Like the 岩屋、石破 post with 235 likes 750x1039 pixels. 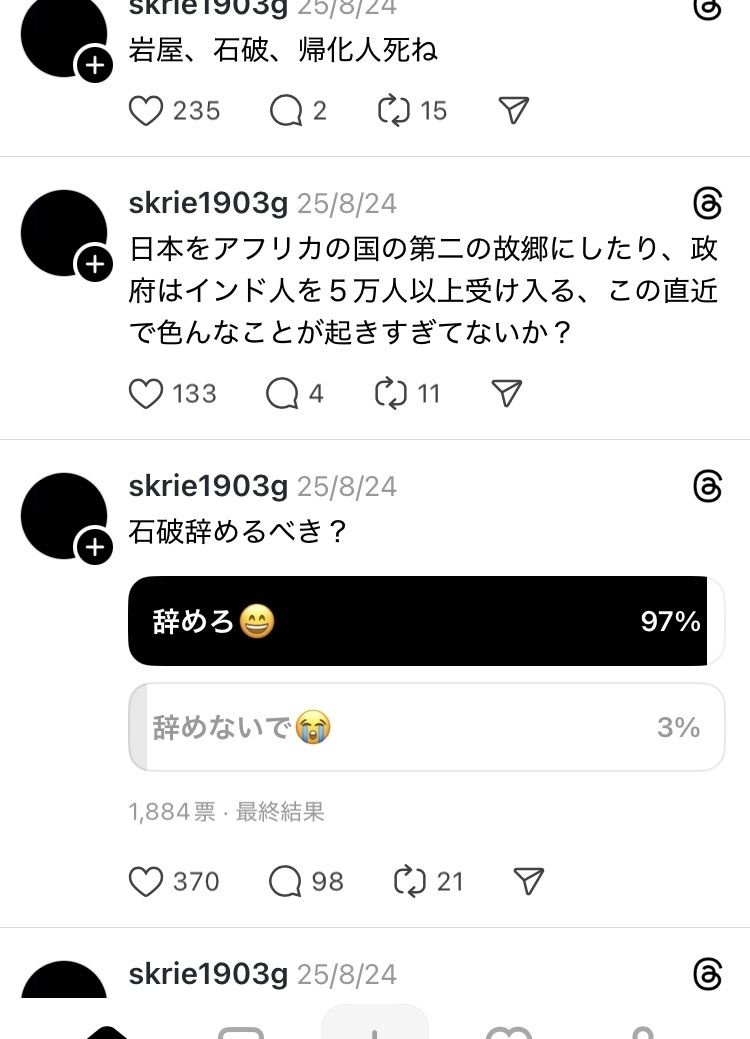[146, 110]
